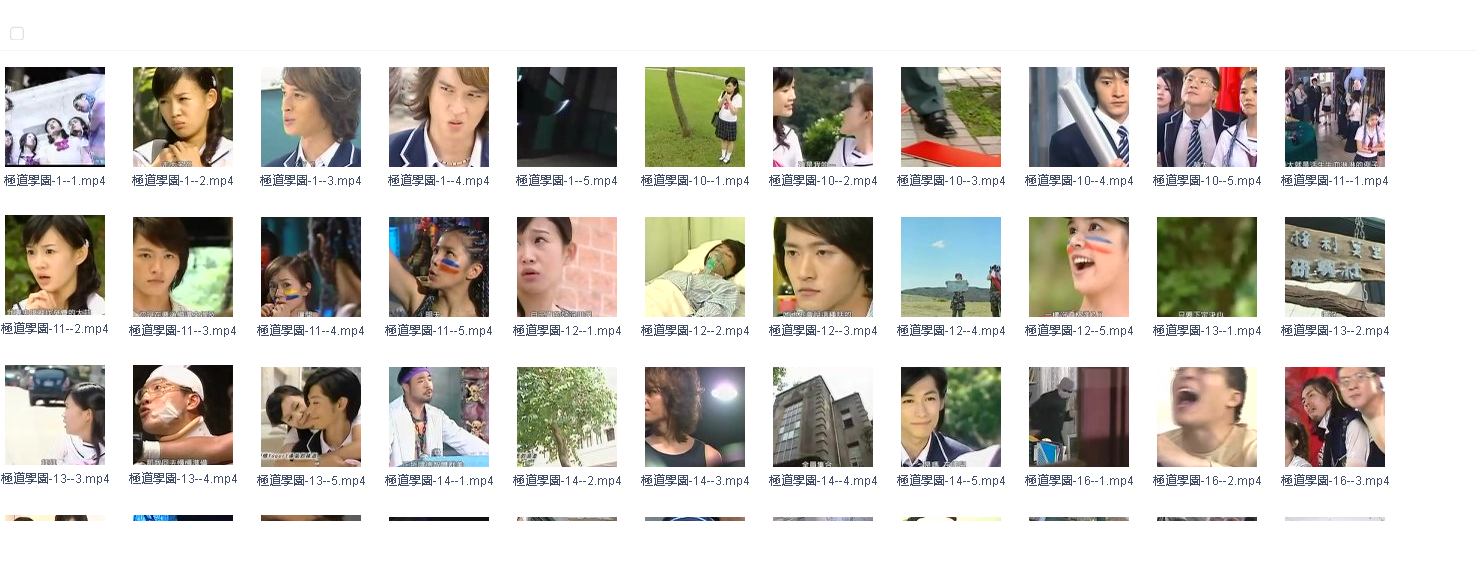Open video 極道學園-12--3.mp4
The height and width of the screenshot is (564, 1477).
pos(823,267)
